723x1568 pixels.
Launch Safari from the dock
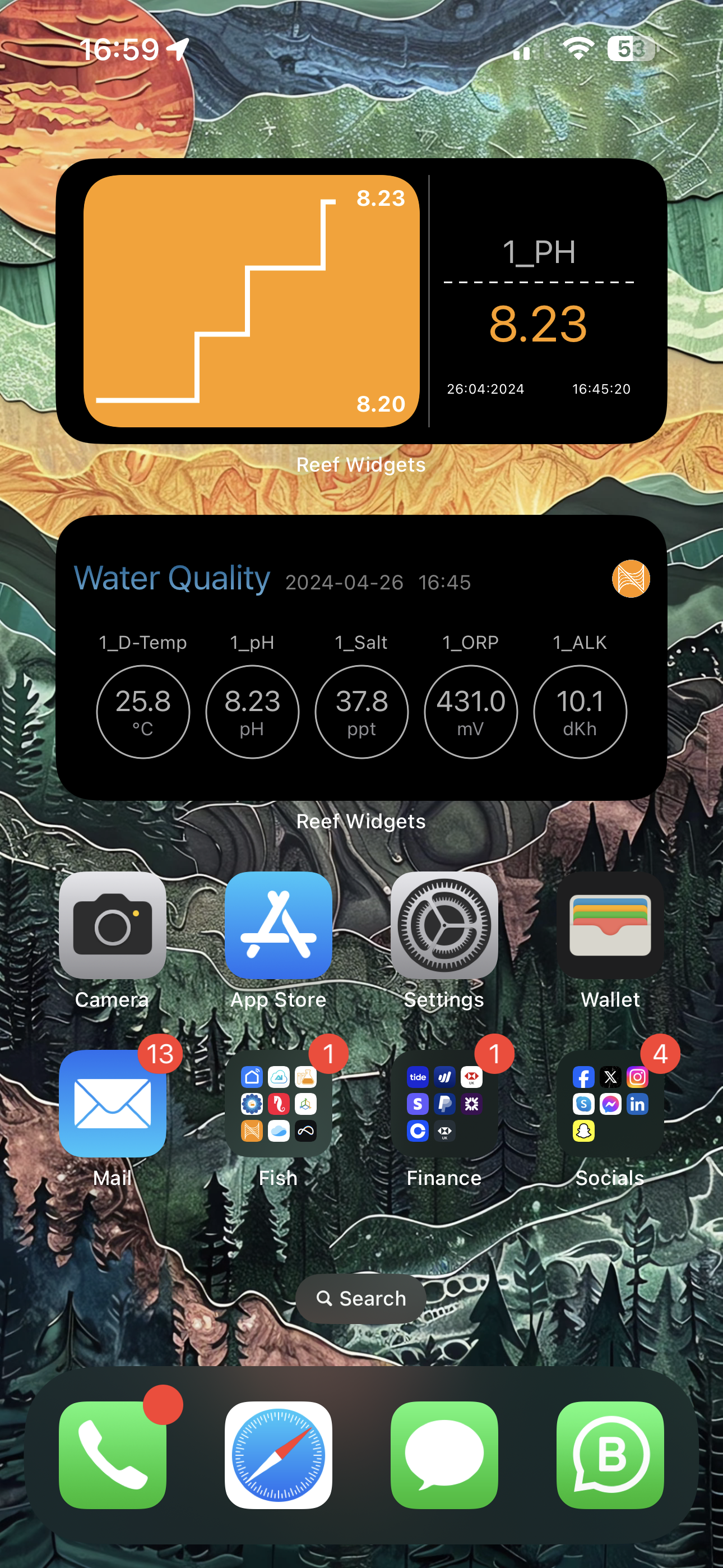click(278, 1455)
